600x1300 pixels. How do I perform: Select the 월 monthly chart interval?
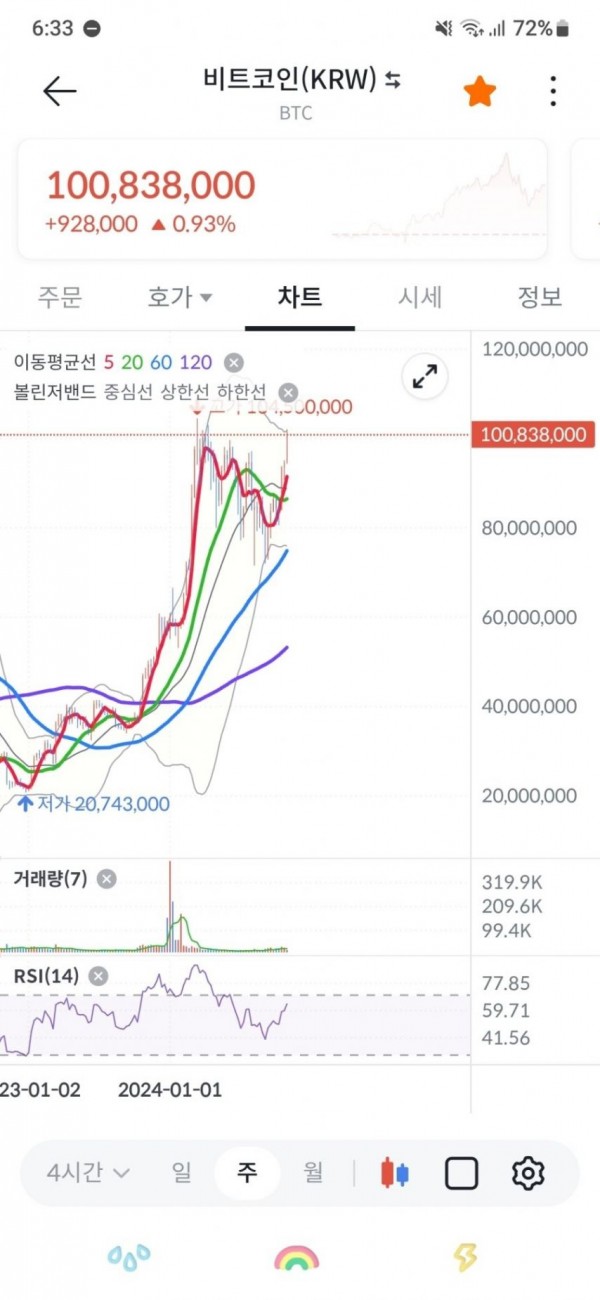[313, 1172]
